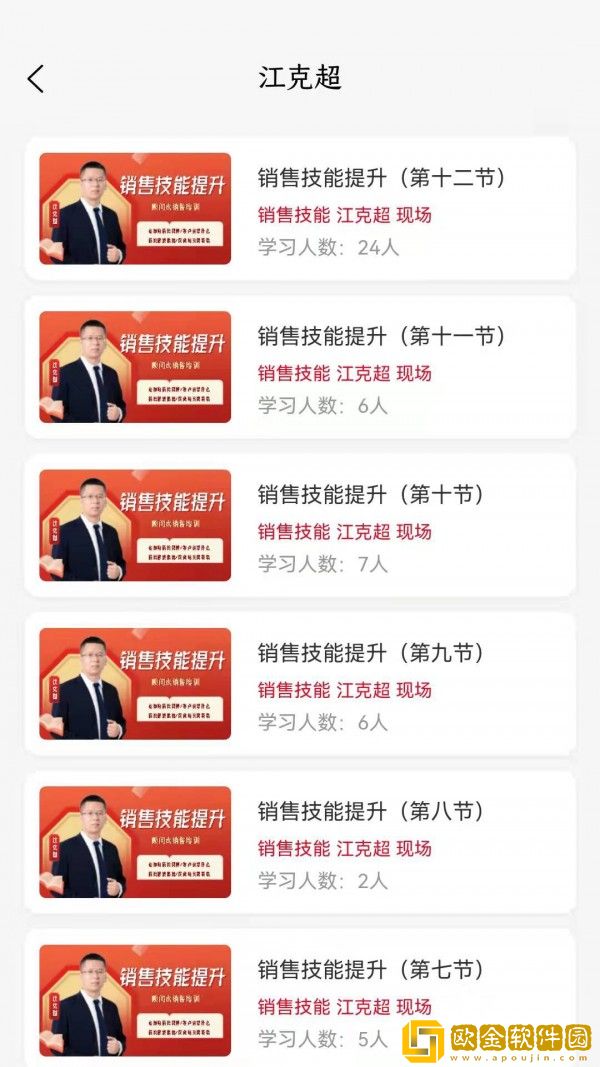Open 销售技能提升（第七节）lesson
The height and width of the screenshot is (1067, 600).
(x=370, y=969)
